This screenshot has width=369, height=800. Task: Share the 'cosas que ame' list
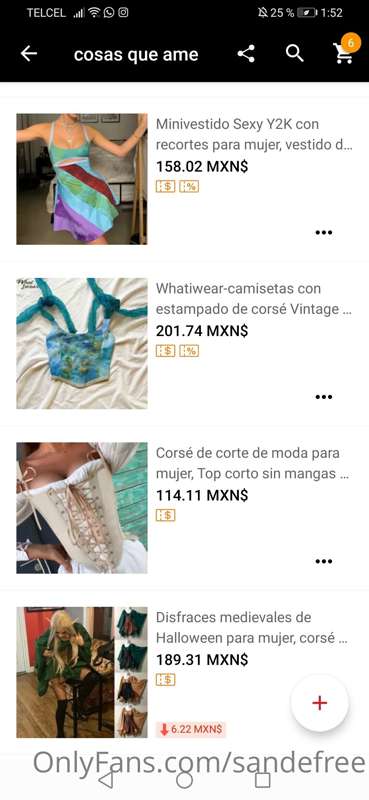point(246,54)
